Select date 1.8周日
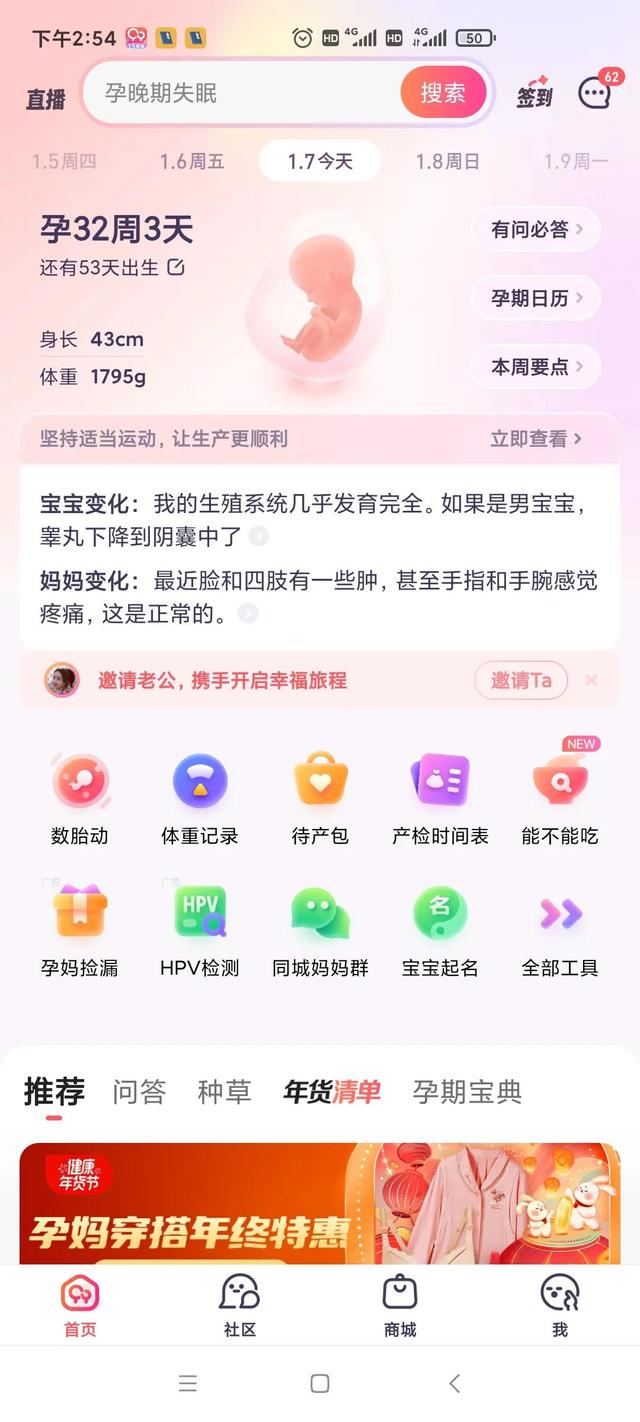Image resolution: width=640 pixels, height=1422 pixels. (x=448, y=161)
